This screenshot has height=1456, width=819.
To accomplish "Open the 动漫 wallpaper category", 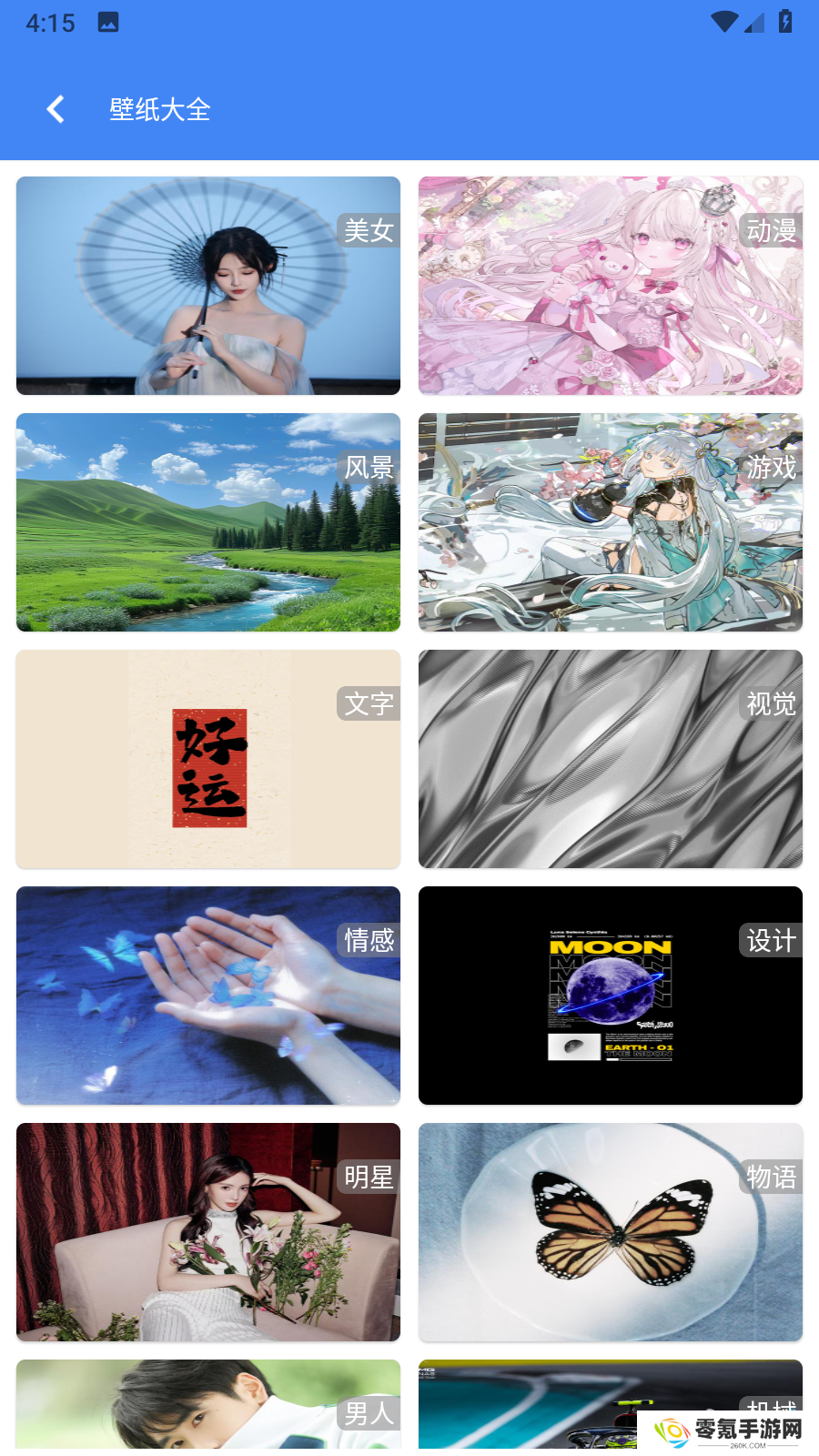I will 611,286.
